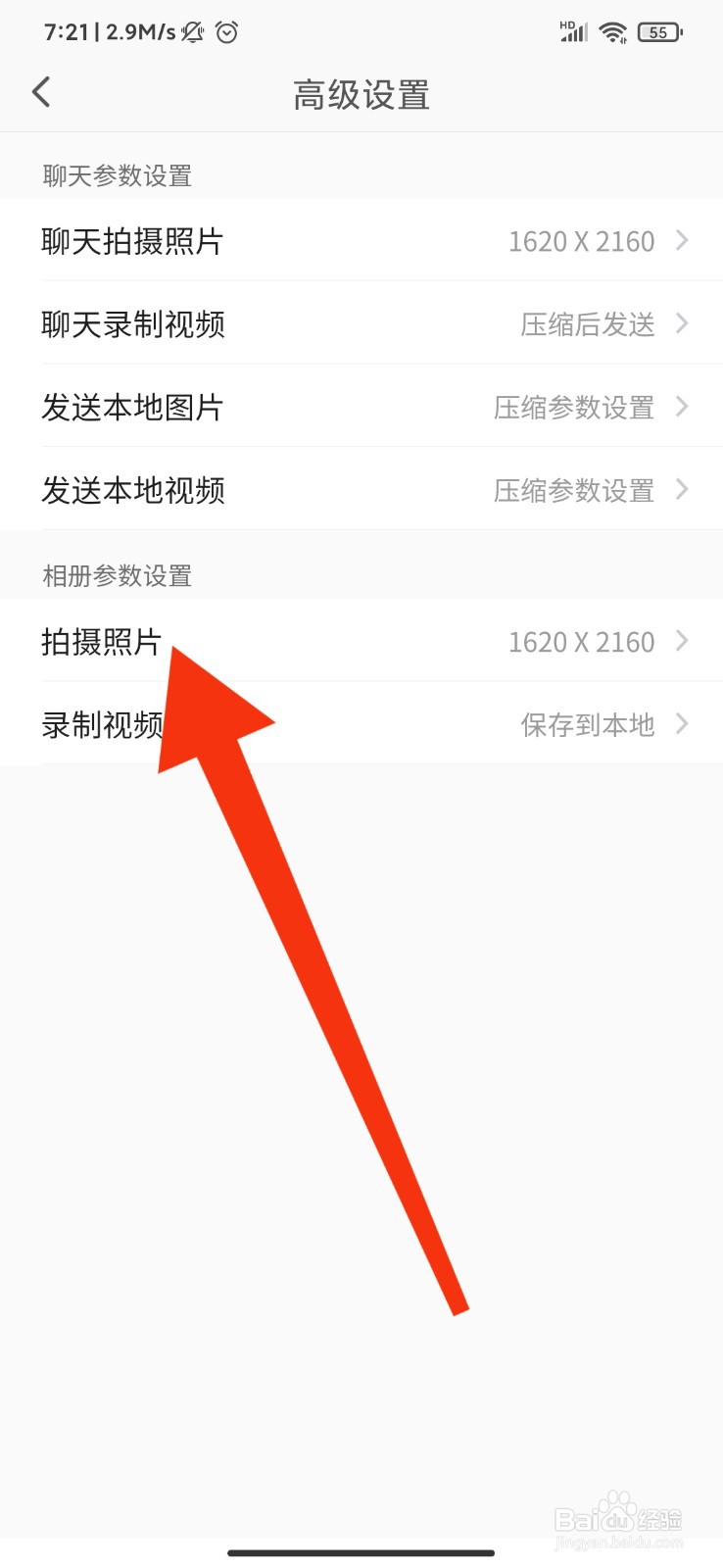This screenshot has height=1568, width=723.
Task: Expand 发送本地视频 compression settings
Action: 362,490
